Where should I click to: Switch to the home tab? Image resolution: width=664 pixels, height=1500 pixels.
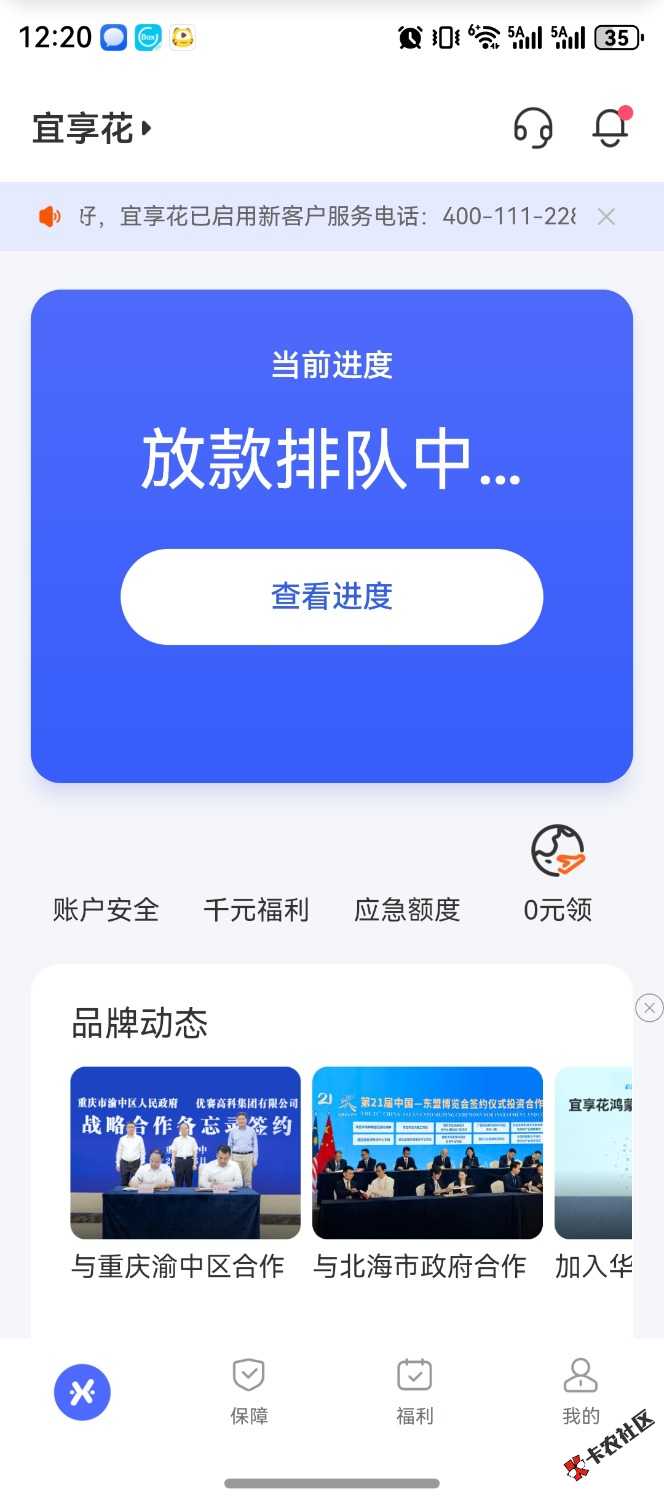pyautogui.click(x=82, y=1392)
